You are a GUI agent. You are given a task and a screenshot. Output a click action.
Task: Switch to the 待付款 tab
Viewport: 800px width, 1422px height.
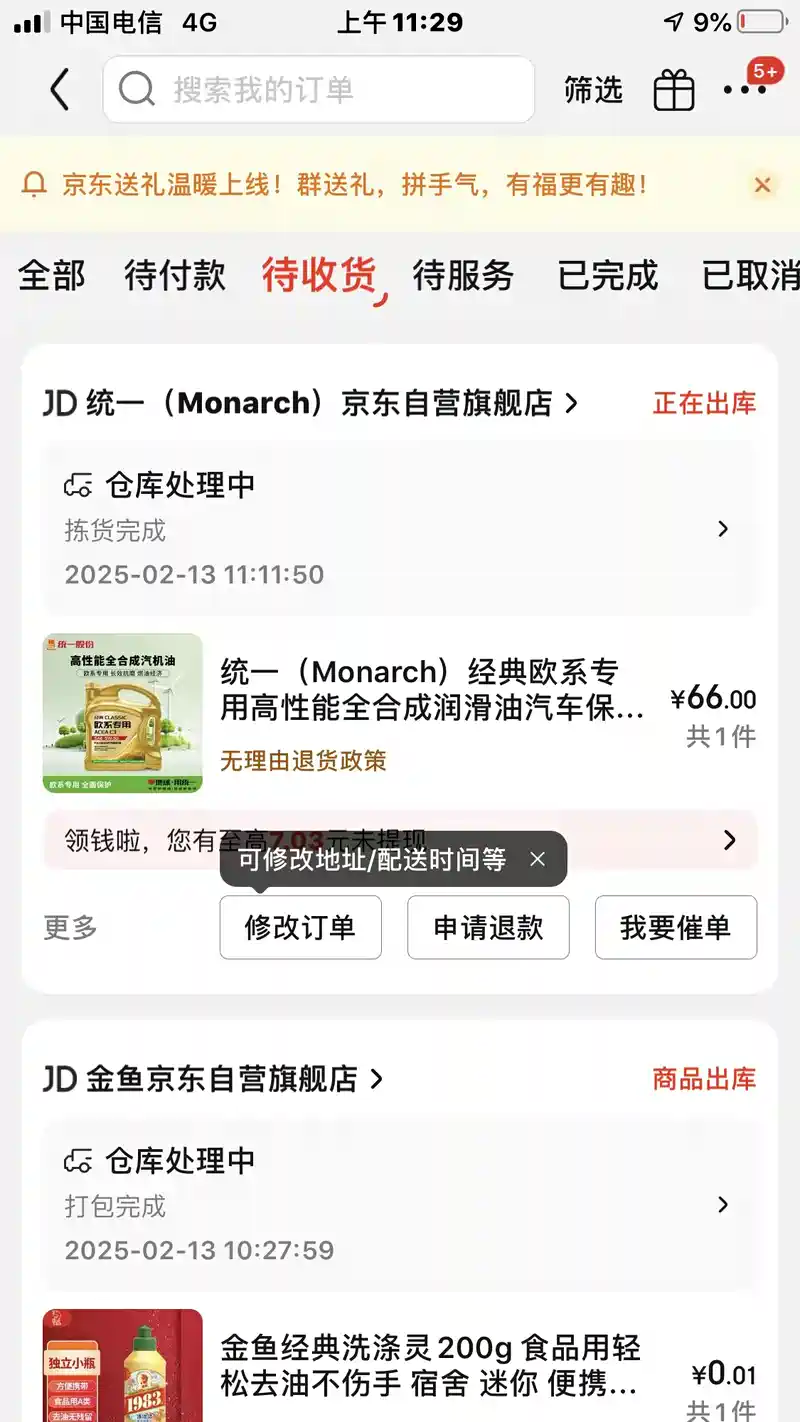point(175,275)
